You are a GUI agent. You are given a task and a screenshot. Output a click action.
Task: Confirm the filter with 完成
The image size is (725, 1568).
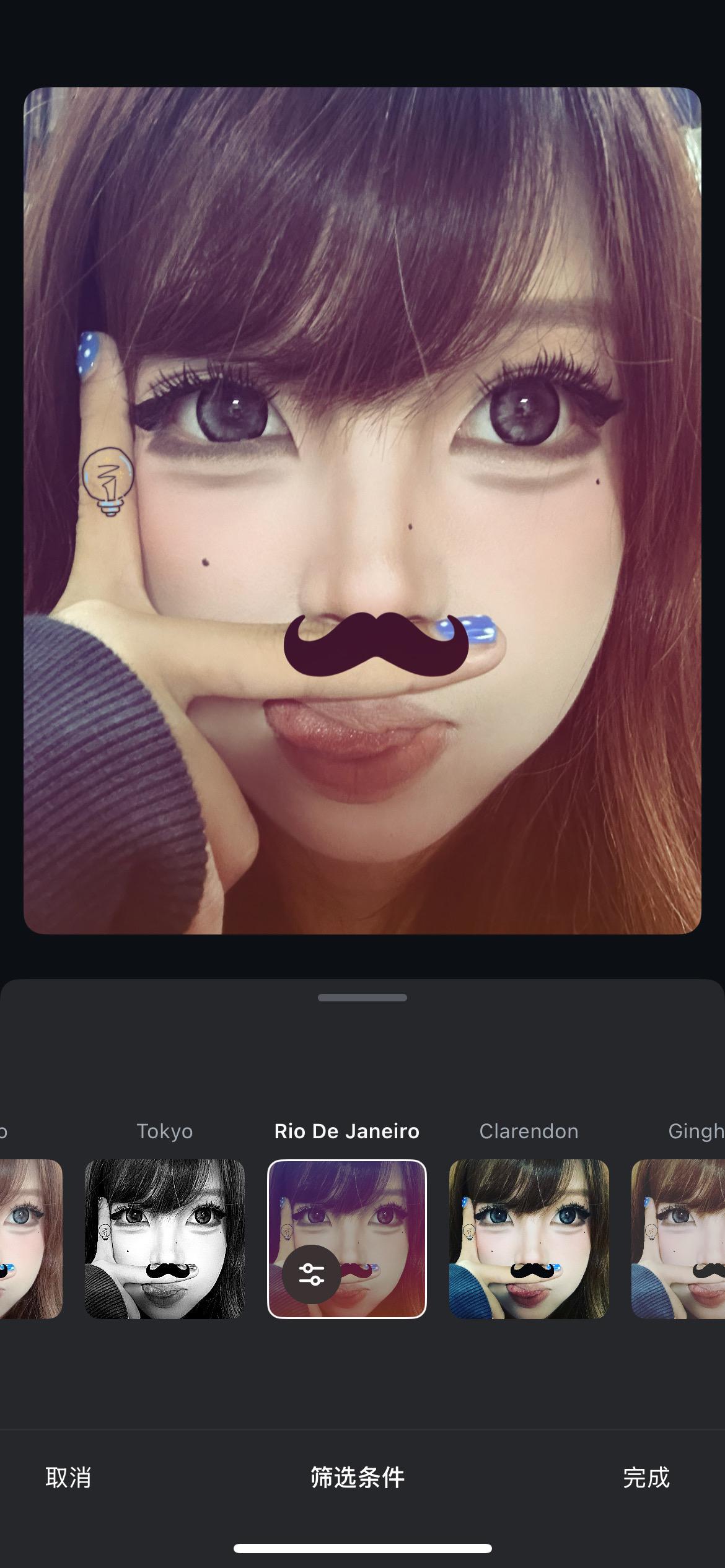tap(646, 1477)
